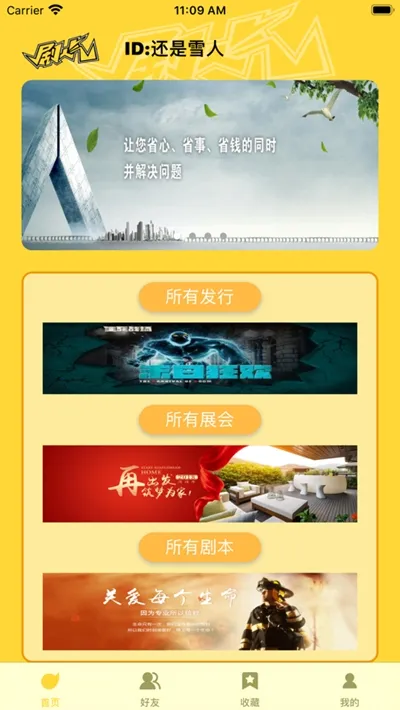Tap the 所有展会 button
Viewport: 400px width, 710px height.
tap(200, 420)
